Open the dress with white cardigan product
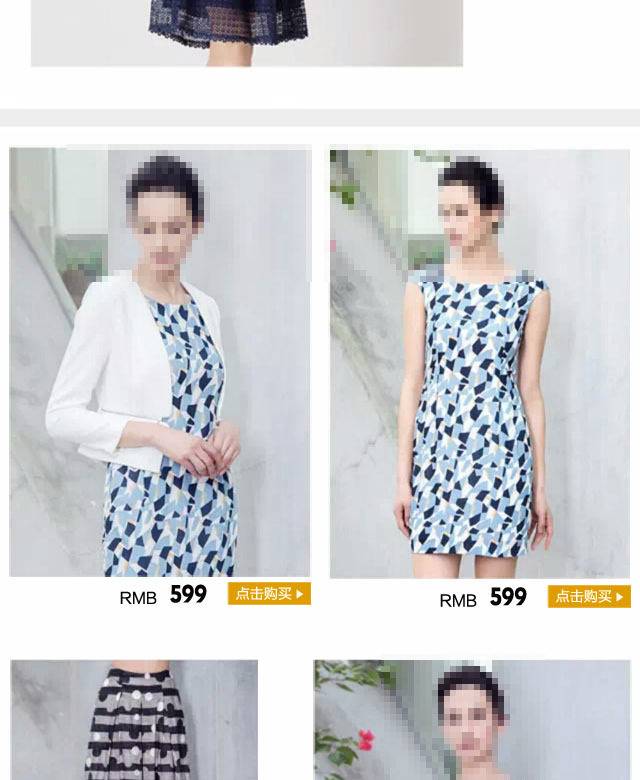Screen dimensions: 640x780 pos(160,362)
